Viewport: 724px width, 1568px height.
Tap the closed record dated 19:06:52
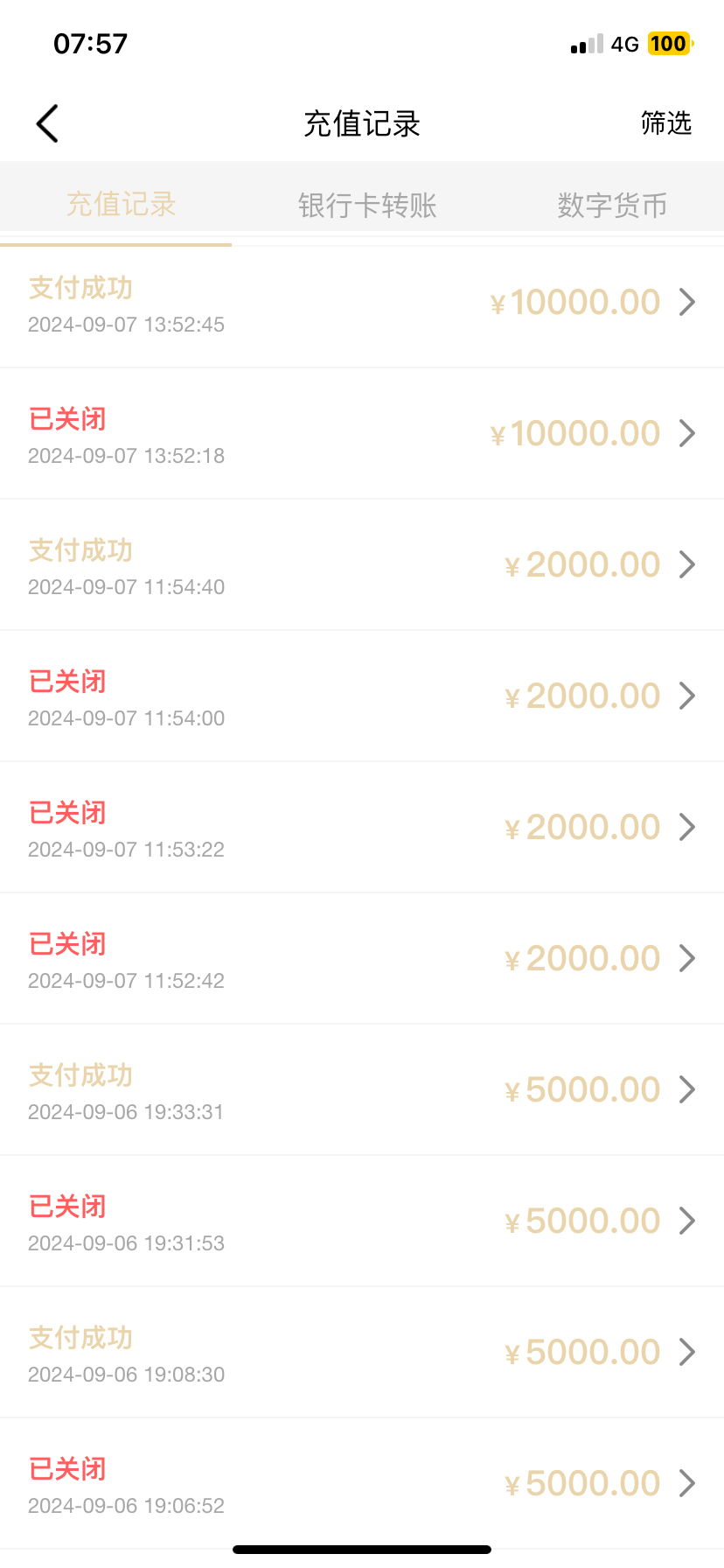(x=362, y=1485)
